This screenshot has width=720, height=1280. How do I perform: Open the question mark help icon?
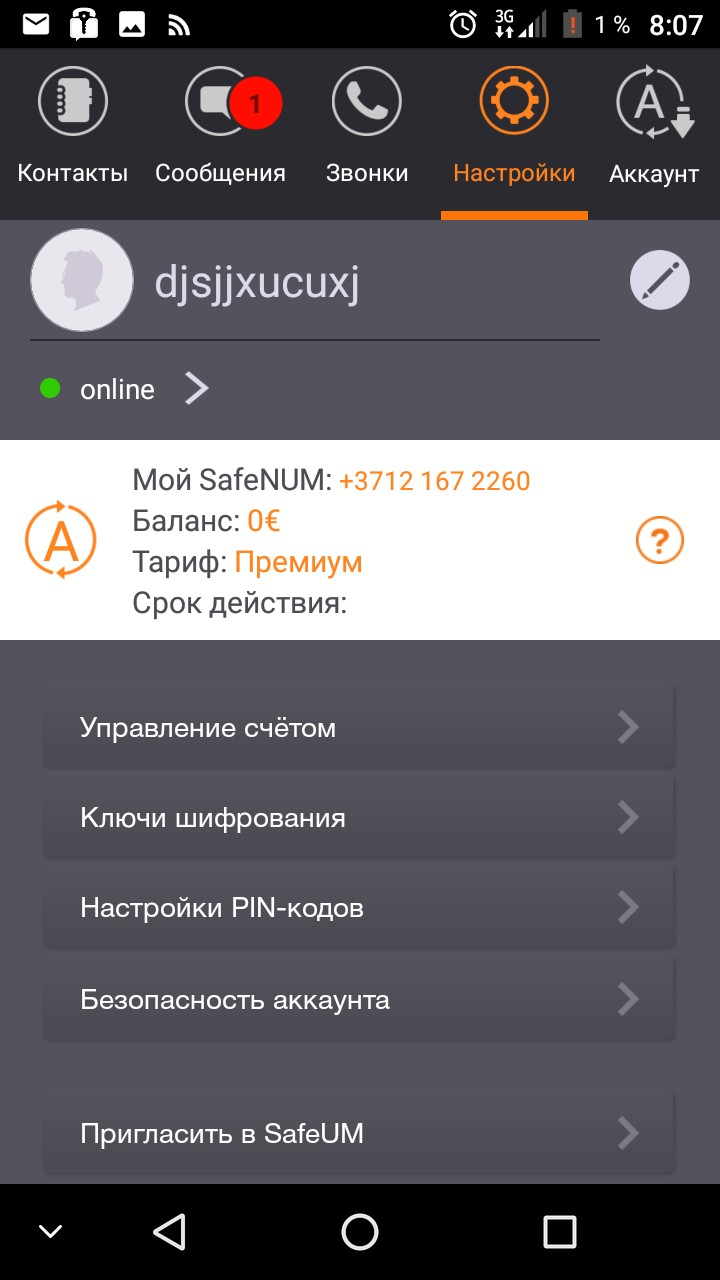click(660, 541)
